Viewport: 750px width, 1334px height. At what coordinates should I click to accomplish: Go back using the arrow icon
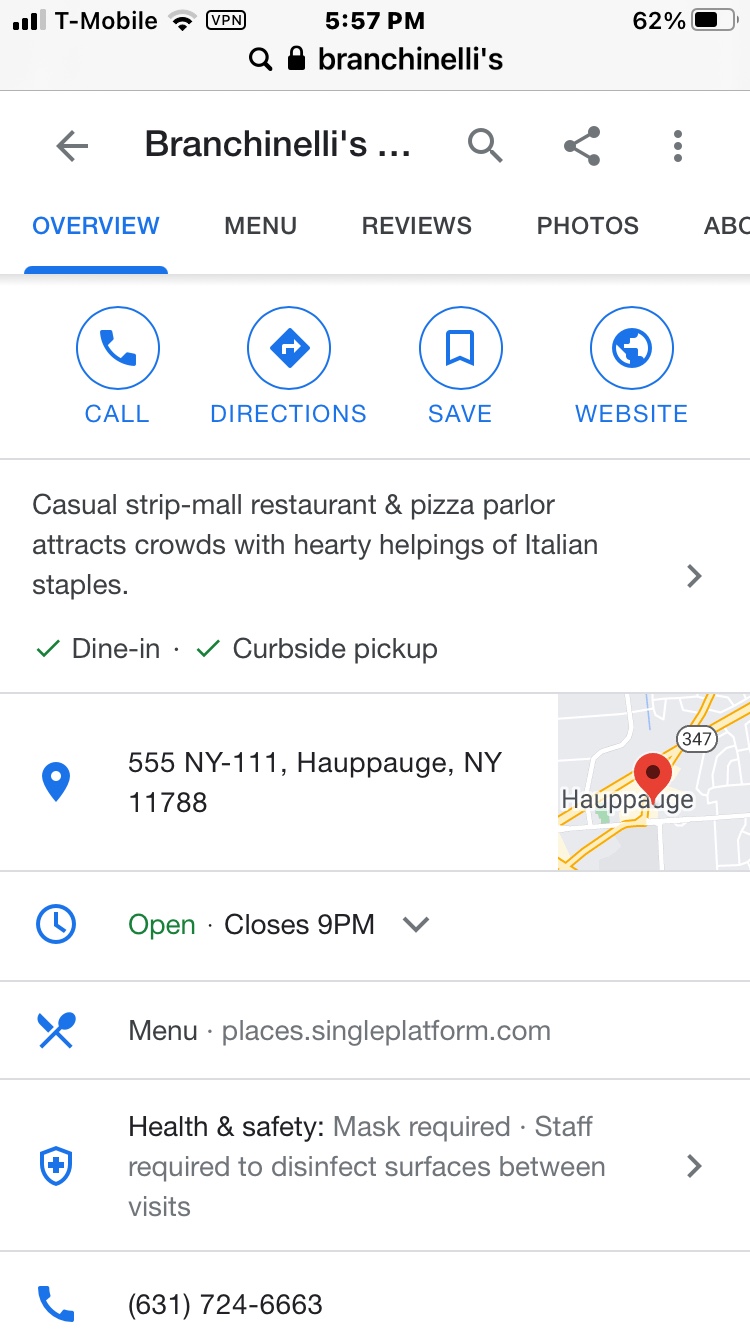[x=72, y=147]
